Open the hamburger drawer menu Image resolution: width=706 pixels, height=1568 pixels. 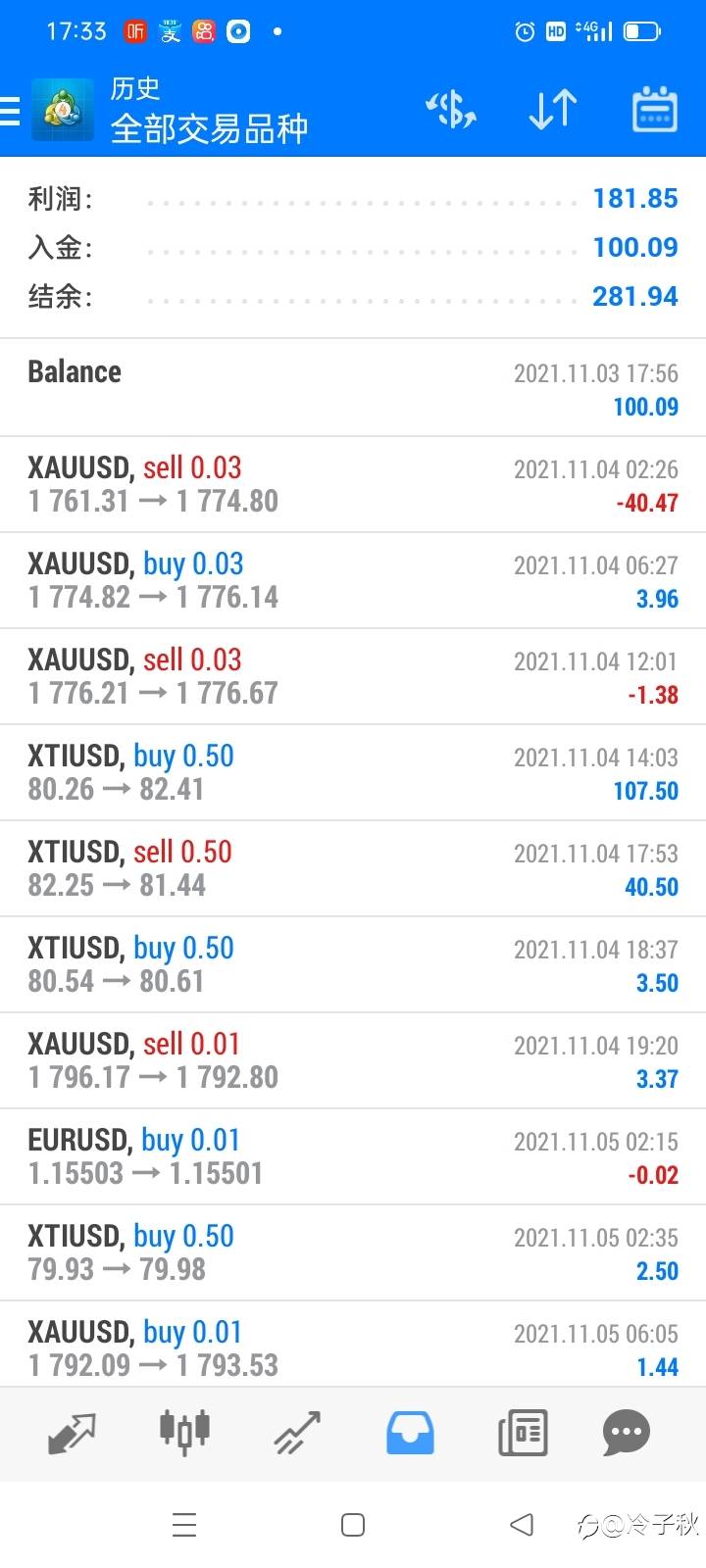tap(10, 112)
